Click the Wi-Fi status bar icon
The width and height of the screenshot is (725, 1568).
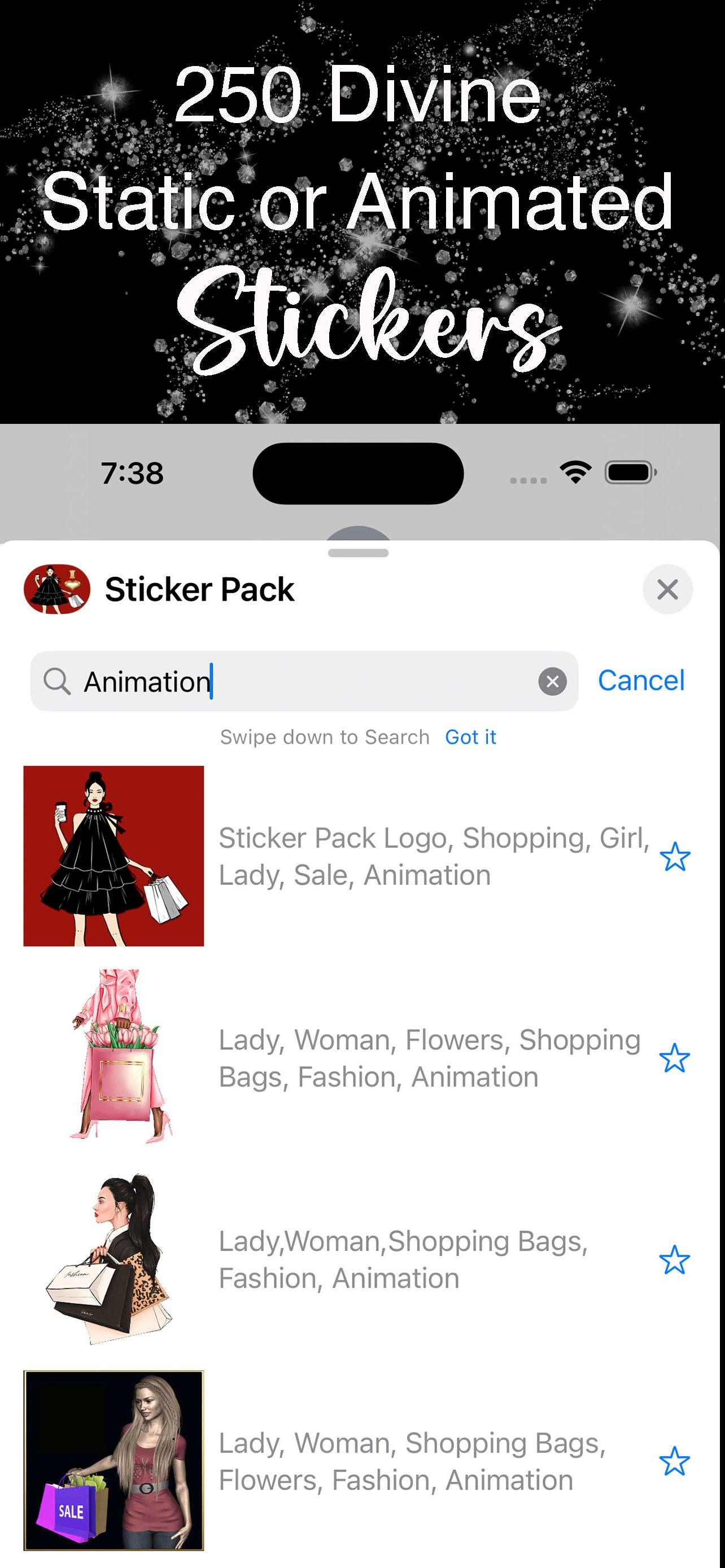[x=575, y=473]
